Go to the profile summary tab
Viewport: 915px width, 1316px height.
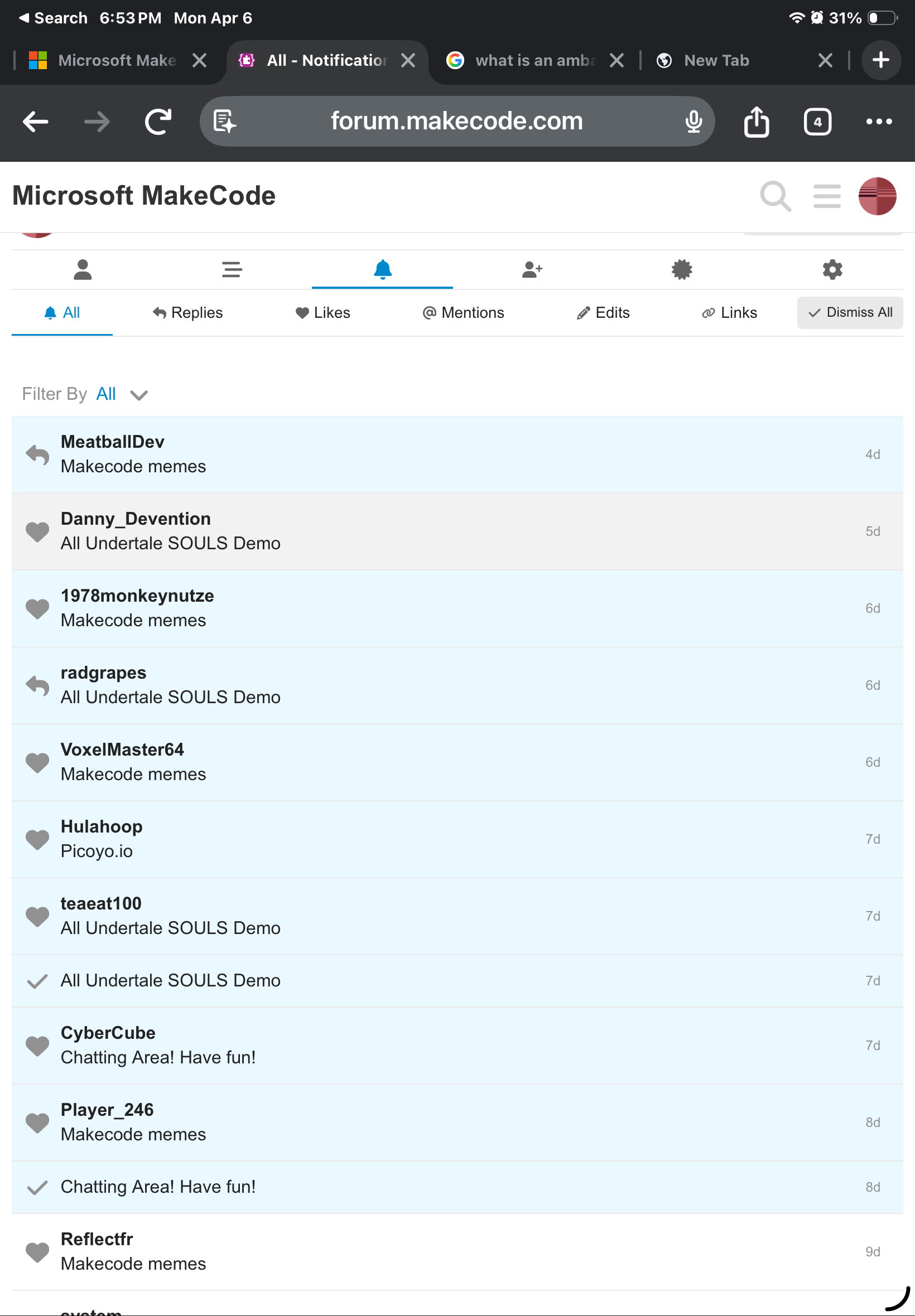point(83,269)
